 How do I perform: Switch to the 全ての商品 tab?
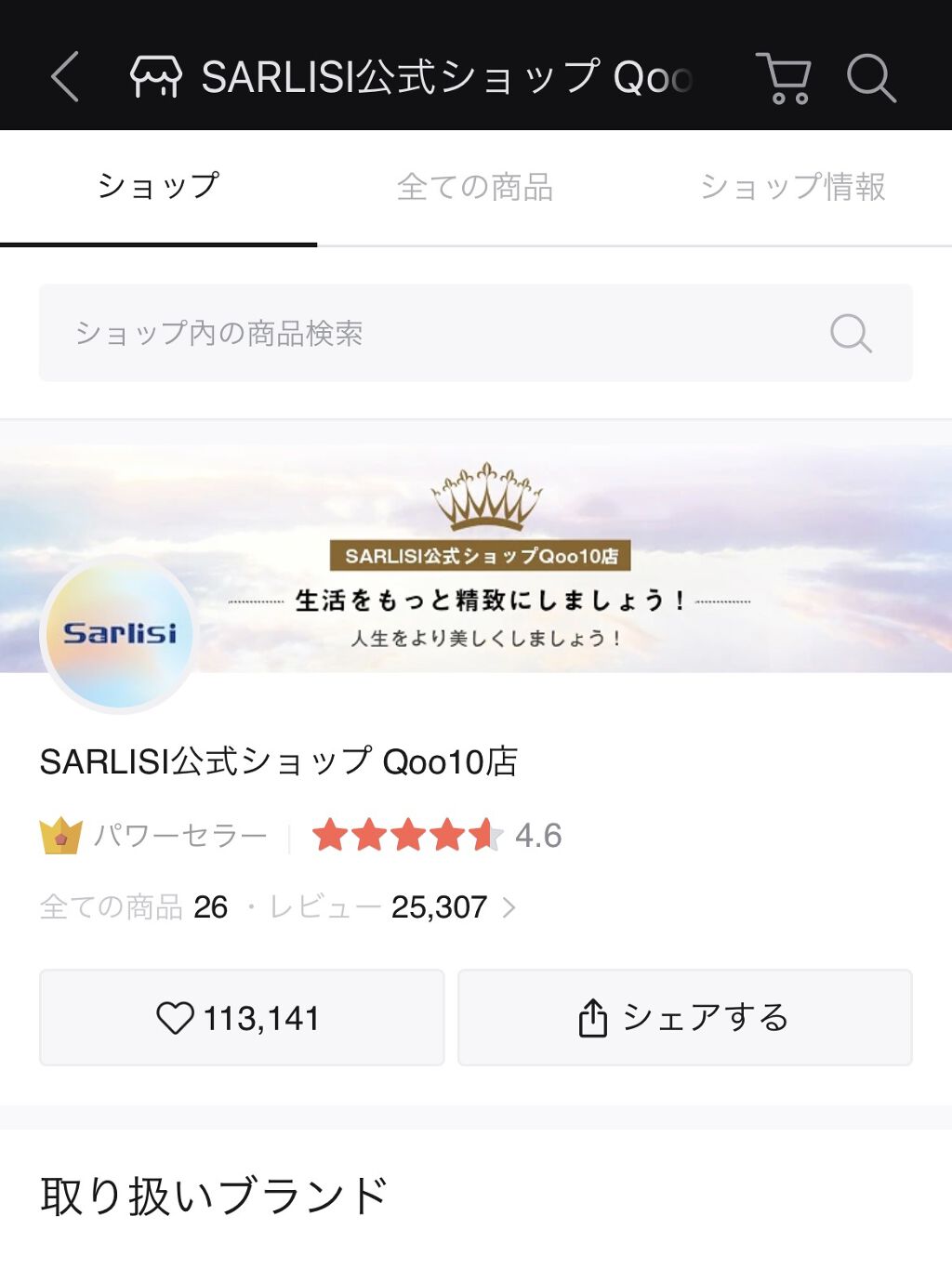[475, 187]
